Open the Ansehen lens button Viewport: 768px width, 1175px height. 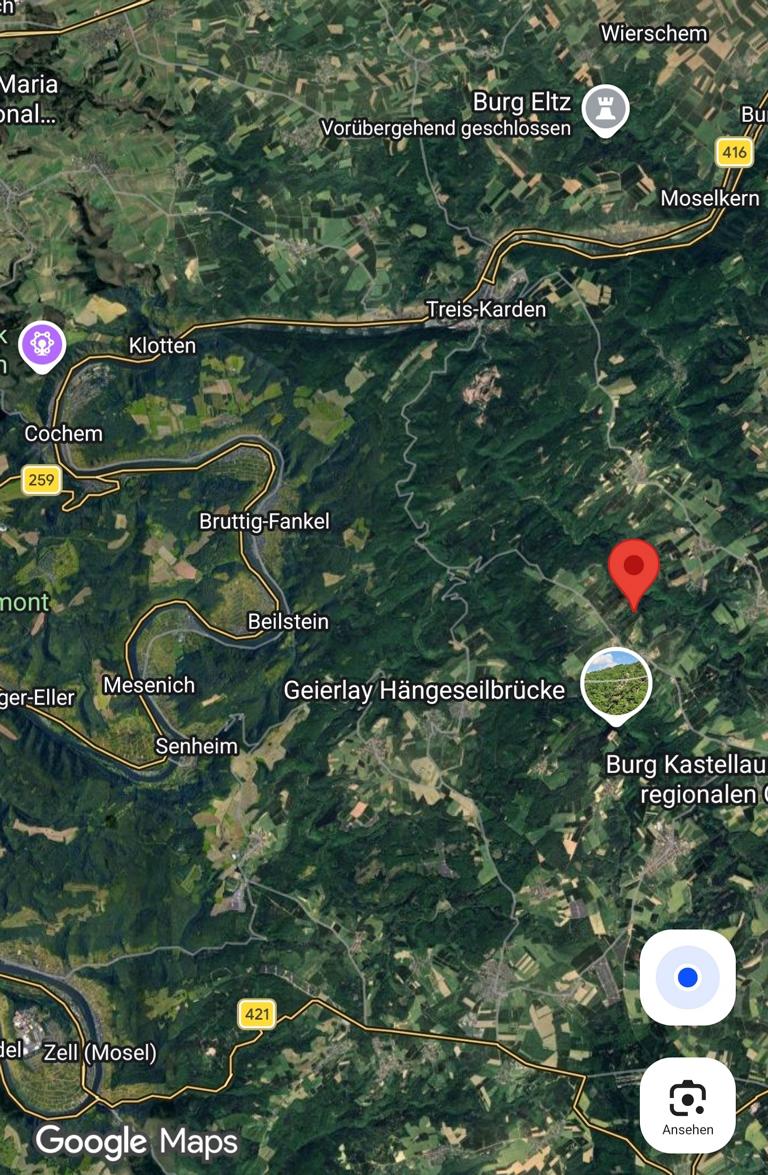click(687, 1105)
